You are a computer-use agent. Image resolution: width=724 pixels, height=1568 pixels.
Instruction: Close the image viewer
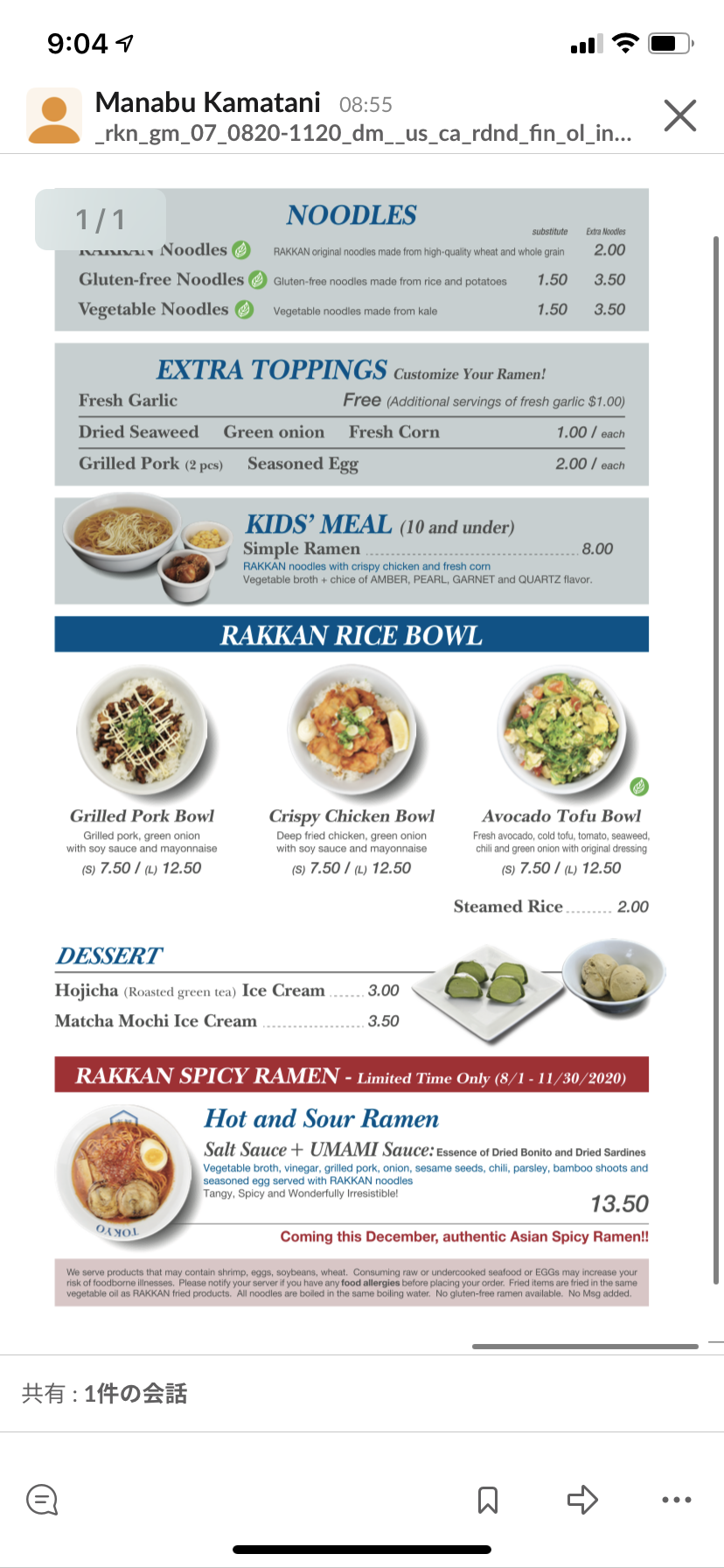coord(679,115)
